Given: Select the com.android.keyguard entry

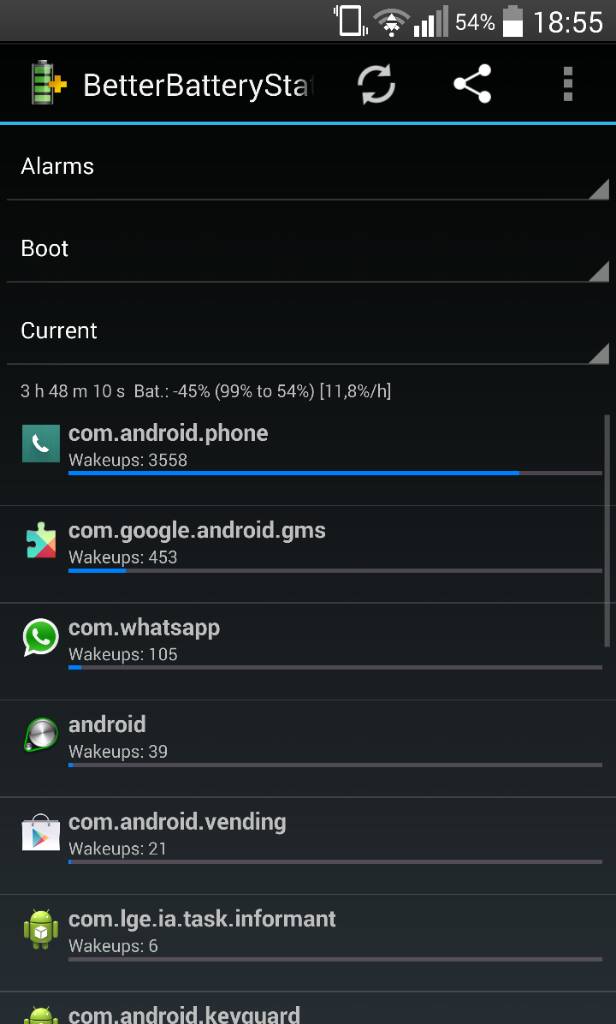Looking at the screenshot, I should pos(308,1008).
